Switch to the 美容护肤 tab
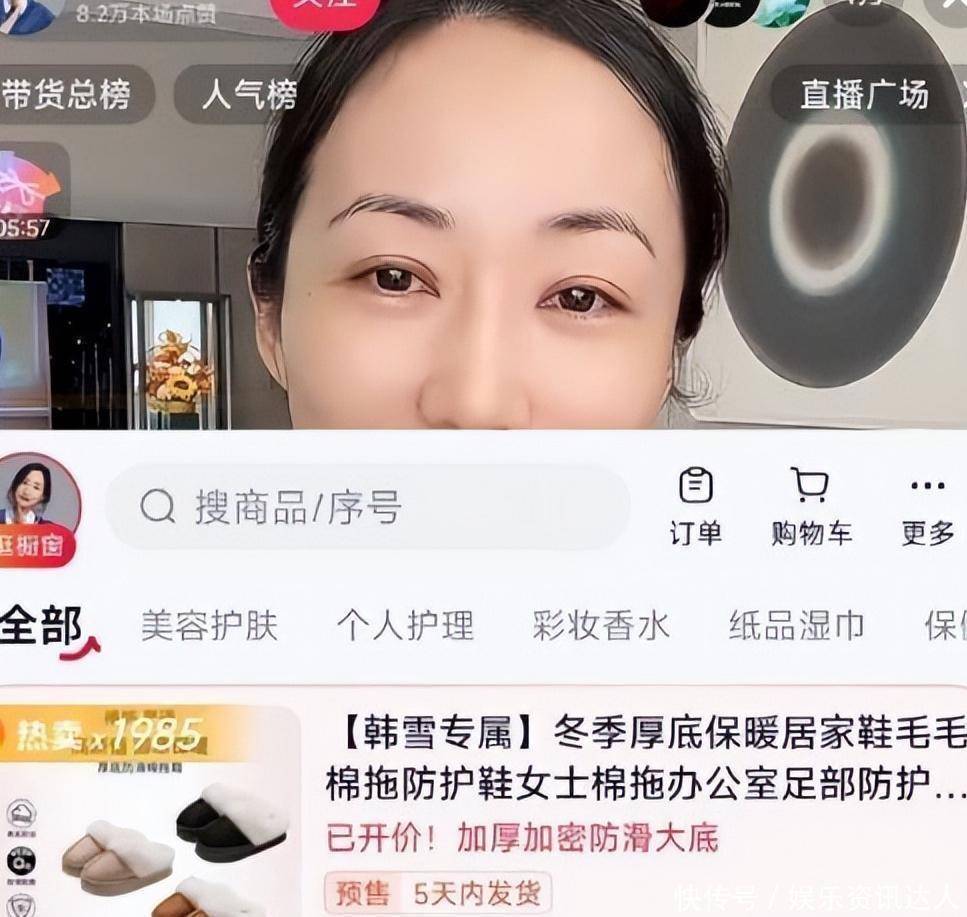This screenshot has height=917, width=967. [x=209, y=627]
